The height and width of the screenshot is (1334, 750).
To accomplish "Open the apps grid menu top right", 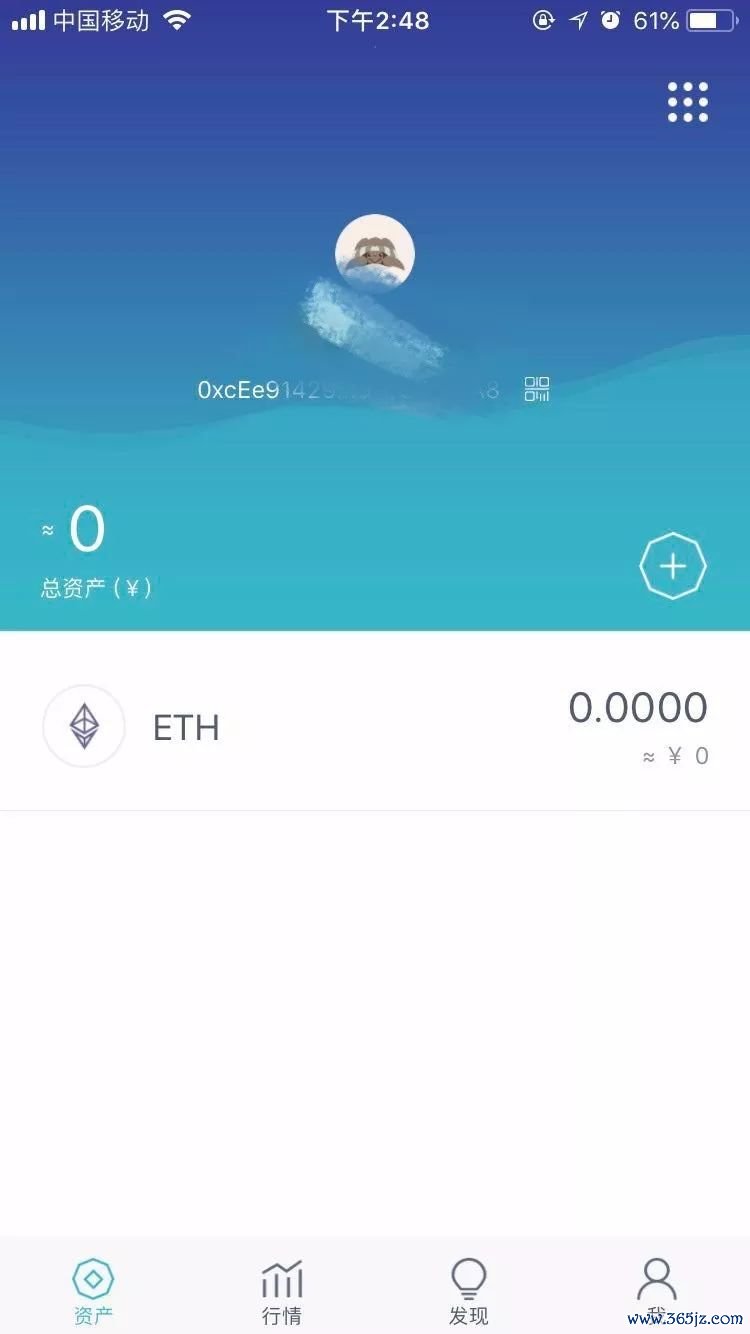I will tap(688, 103).
